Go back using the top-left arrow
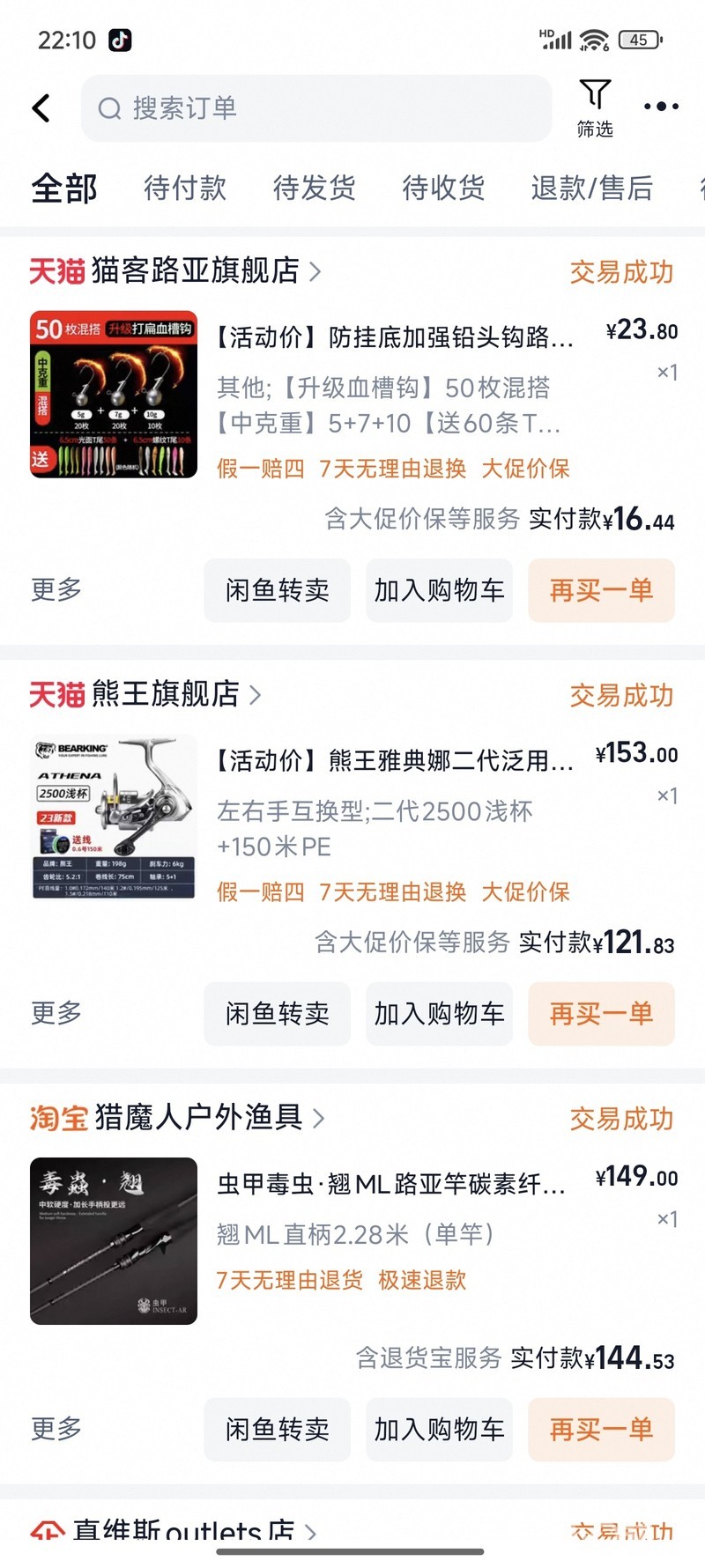Image resolution: width=705 pixels, height=1568 pixels. point(41,108)
